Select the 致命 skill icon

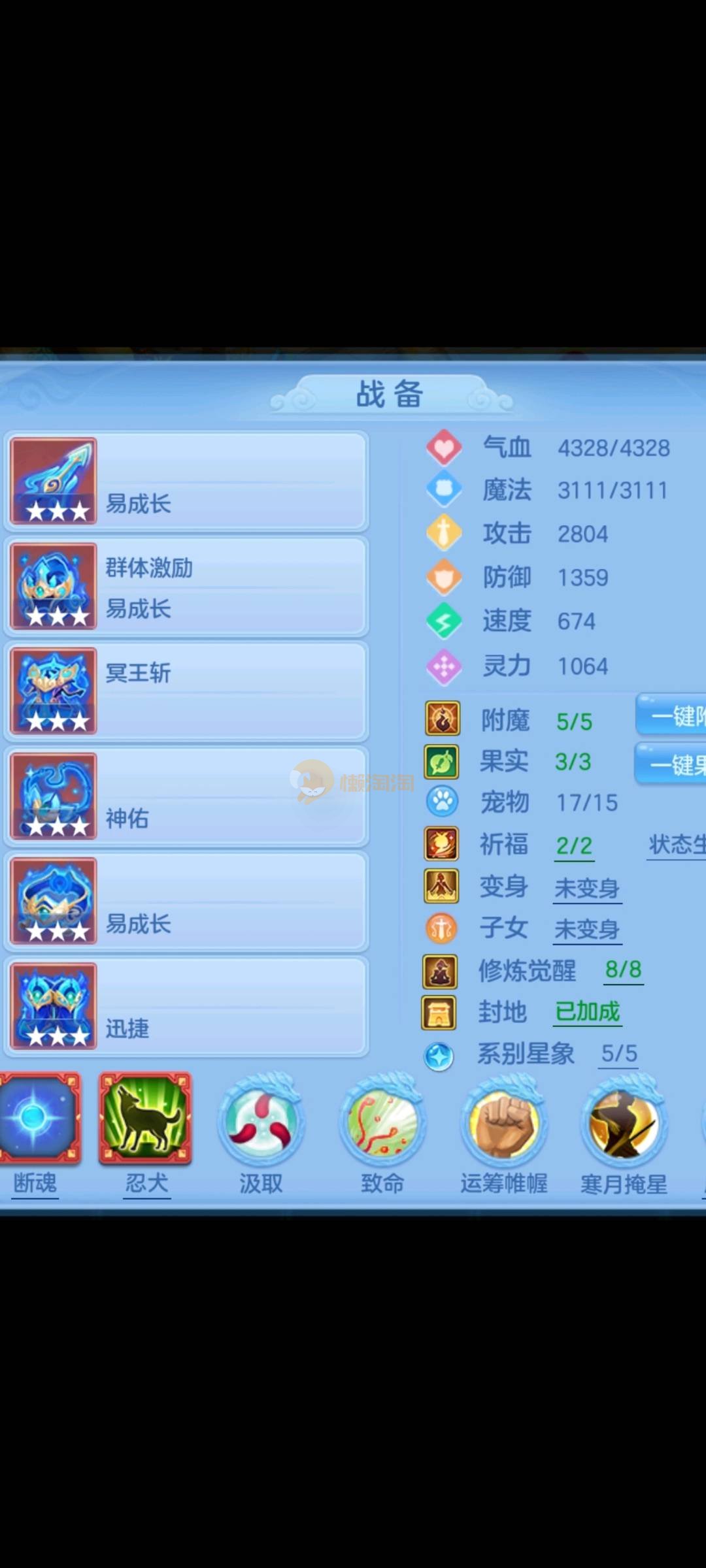tap(382, 1122)
